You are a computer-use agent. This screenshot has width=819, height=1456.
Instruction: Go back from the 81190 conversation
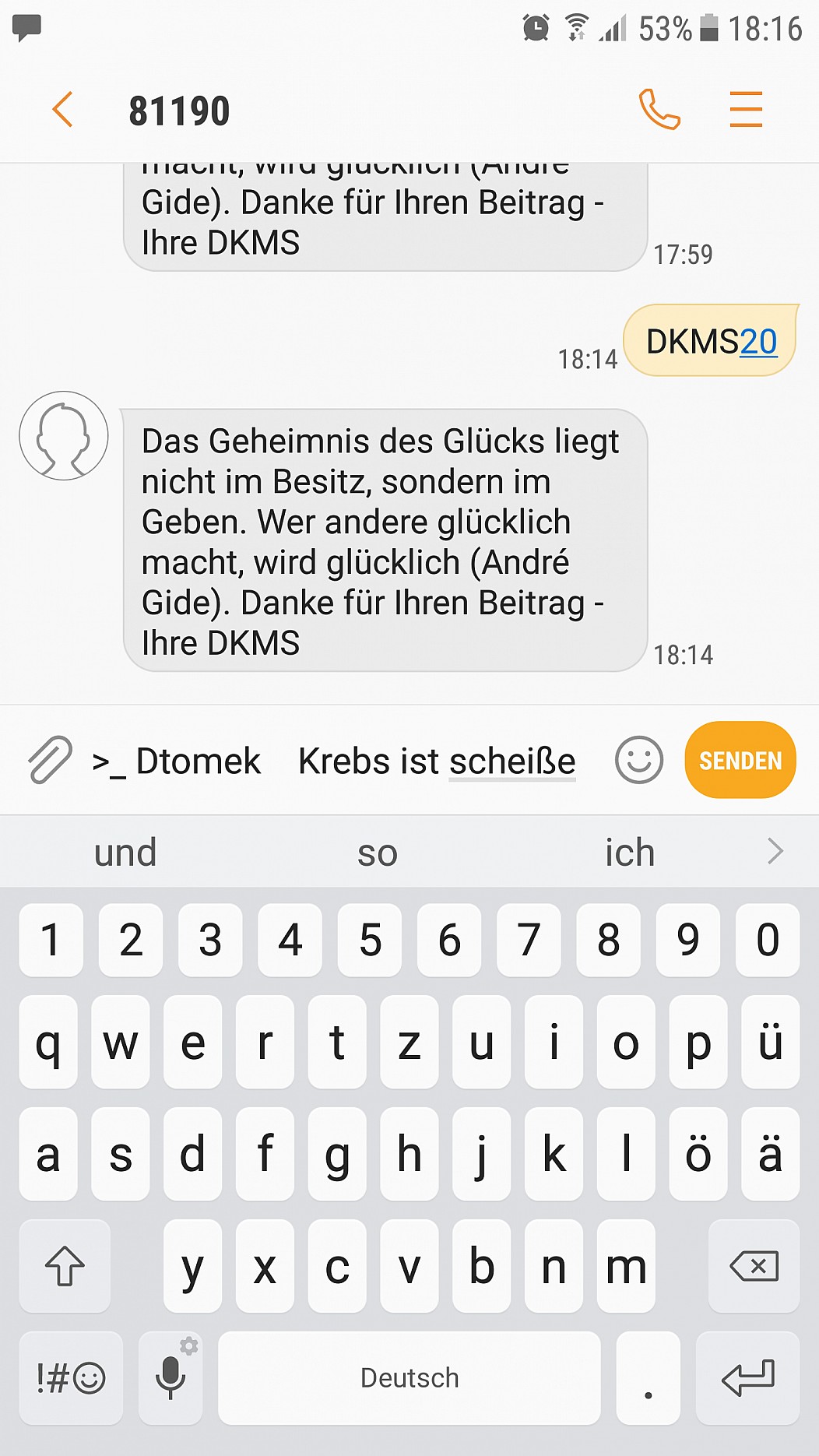pos(62,109)
